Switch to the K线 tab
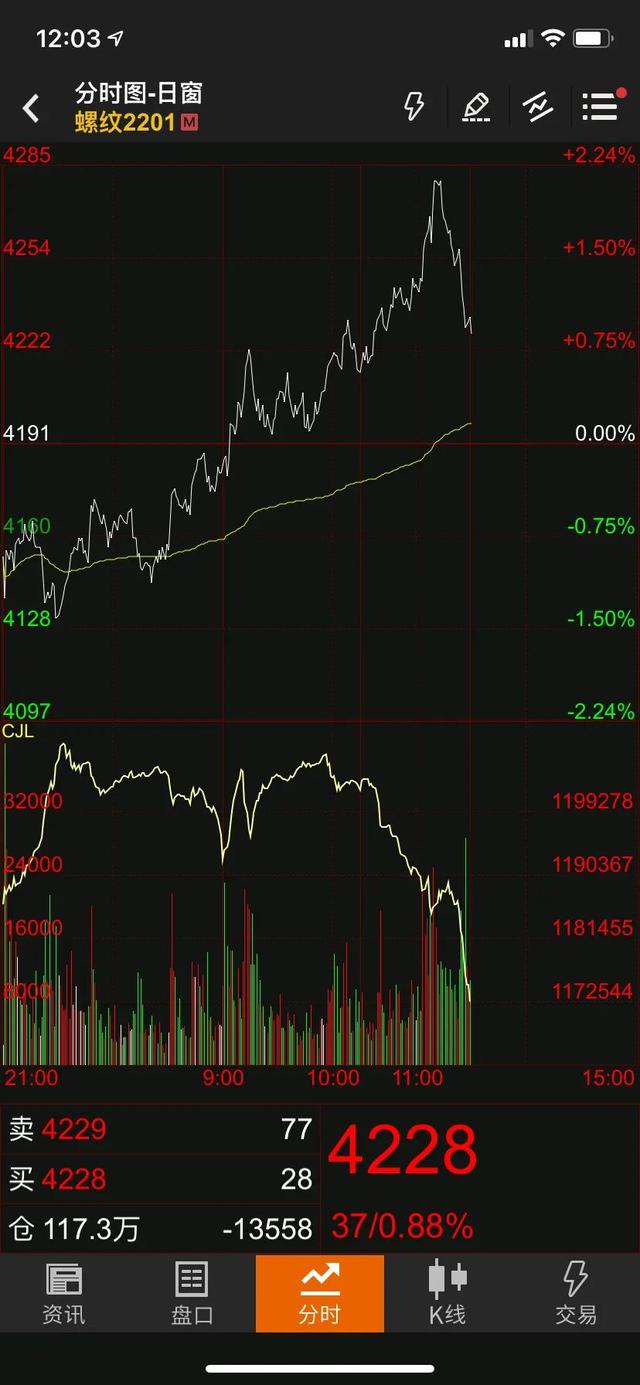 447,1293
